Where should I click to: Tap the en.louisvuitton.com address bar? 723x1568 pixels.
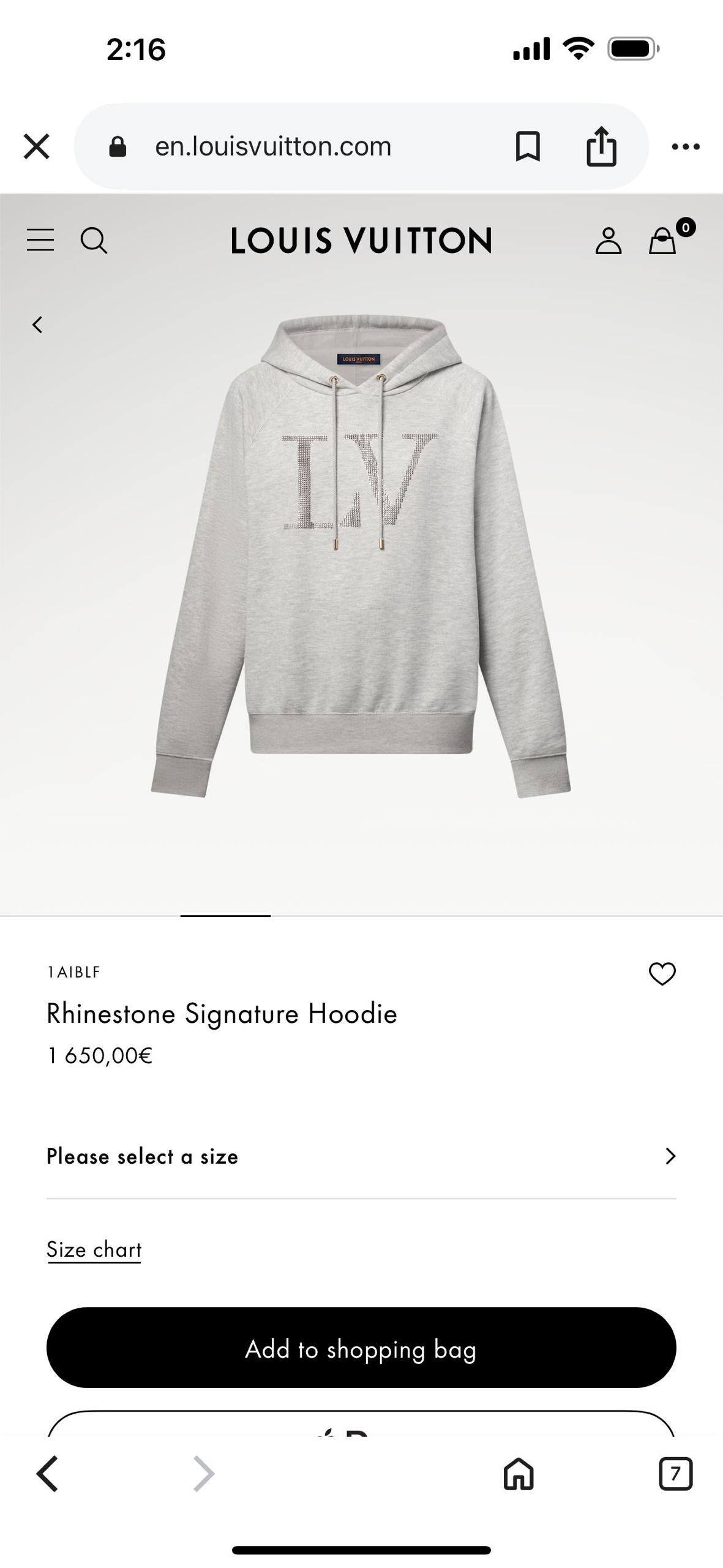tap(272, 146)
